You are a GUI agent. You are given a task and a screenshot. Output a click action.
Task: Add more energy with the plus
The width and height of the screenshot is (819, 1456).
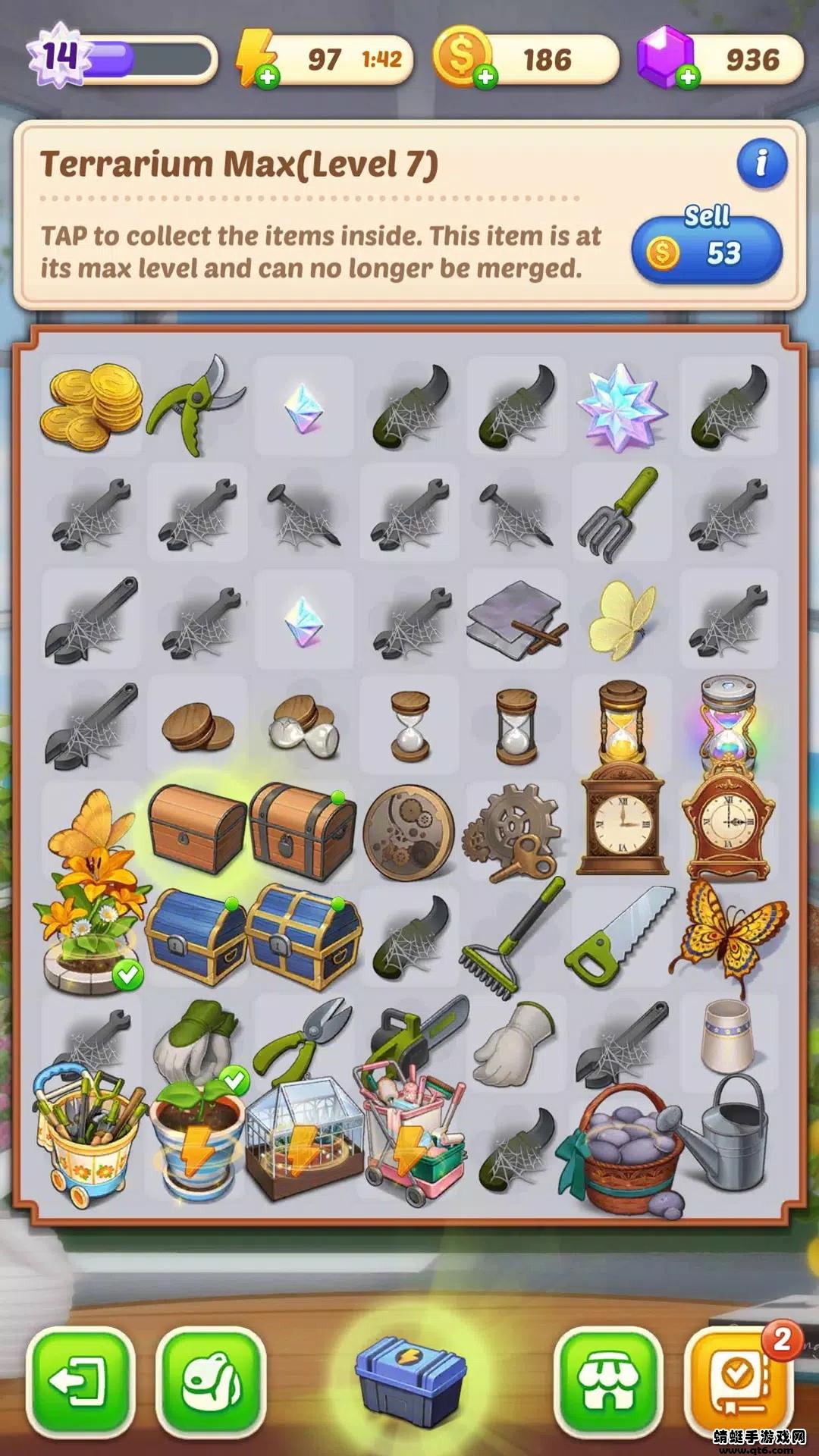pos(267,77)
